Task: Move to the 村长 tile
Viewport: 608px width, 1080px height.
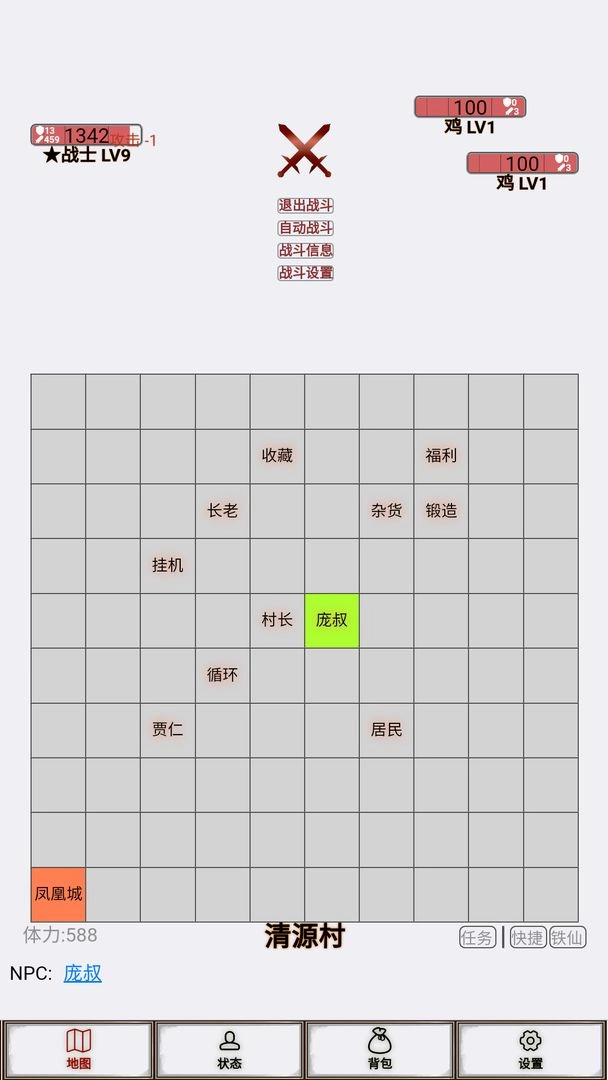Action: coord(277,620)
